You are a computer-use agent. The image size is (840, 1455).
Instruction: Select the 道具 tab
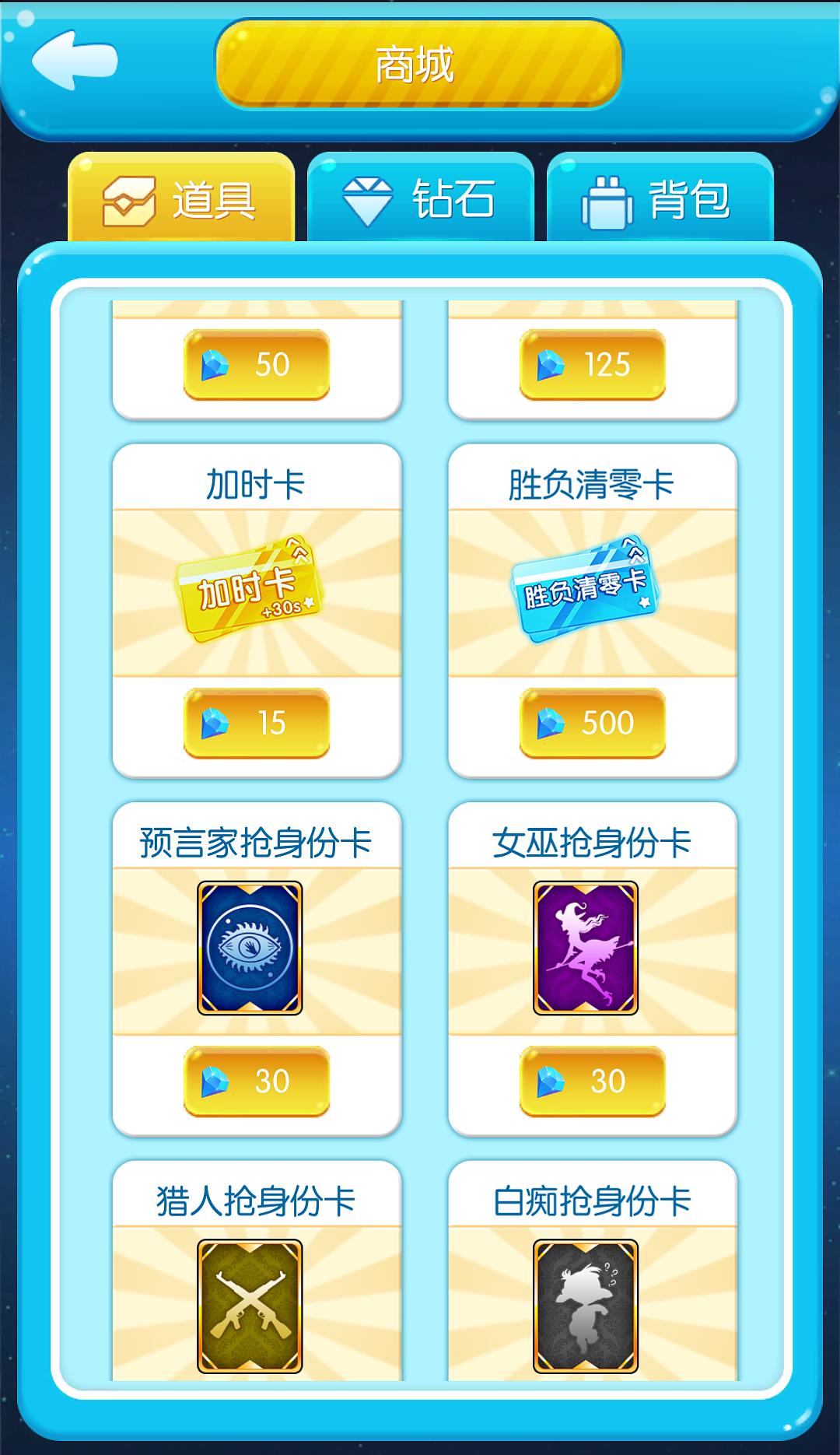[x=181, y=198]
